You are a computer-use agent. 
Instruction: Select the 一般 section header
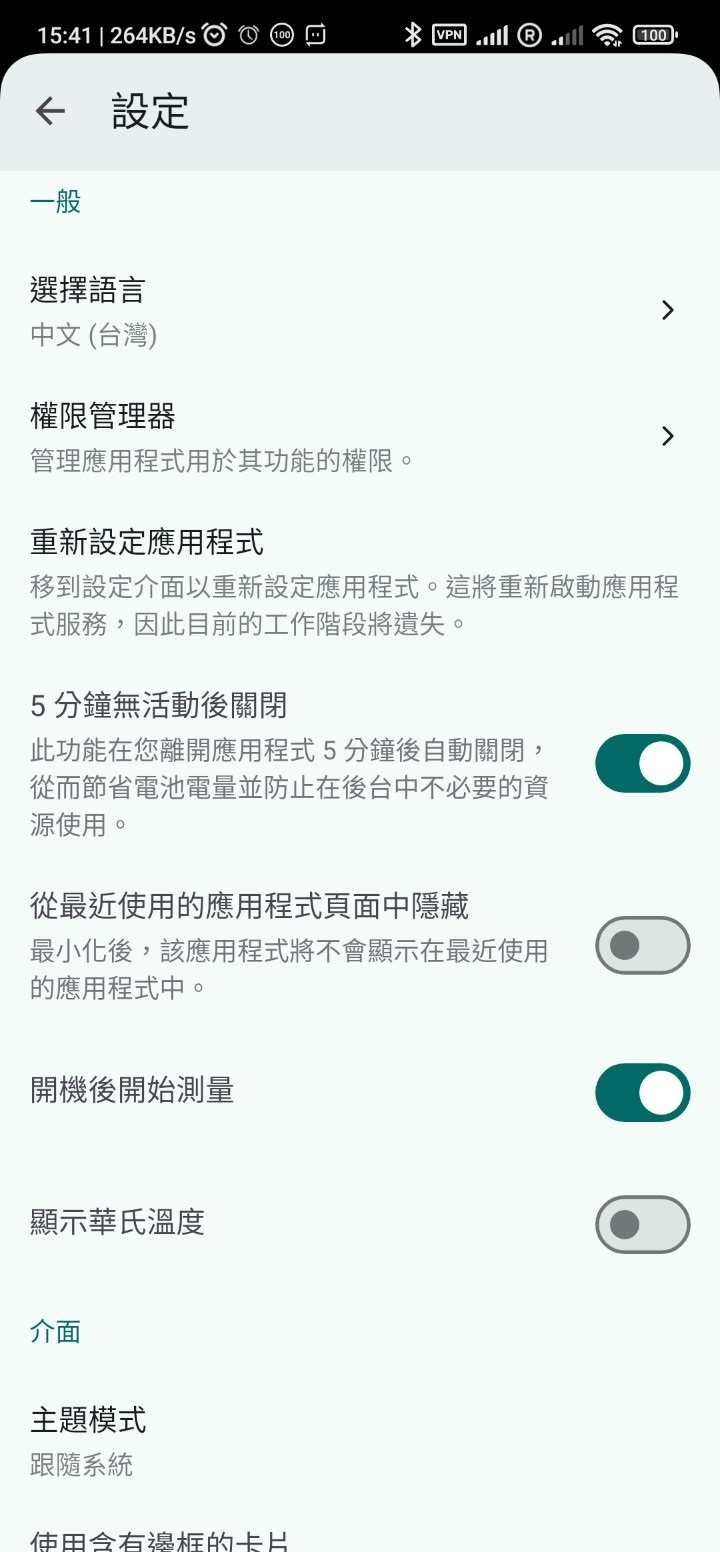coord(55,202)
